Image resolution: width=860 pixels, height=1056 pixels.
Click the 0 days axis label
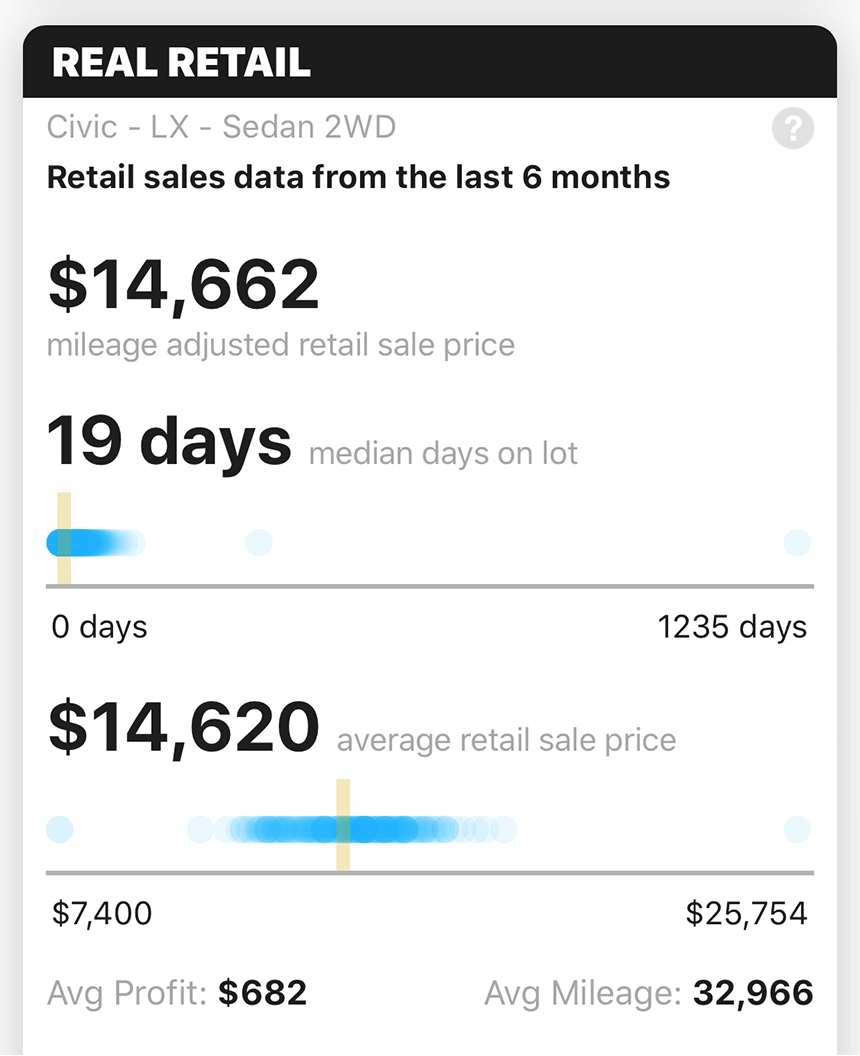pos(98,626)
